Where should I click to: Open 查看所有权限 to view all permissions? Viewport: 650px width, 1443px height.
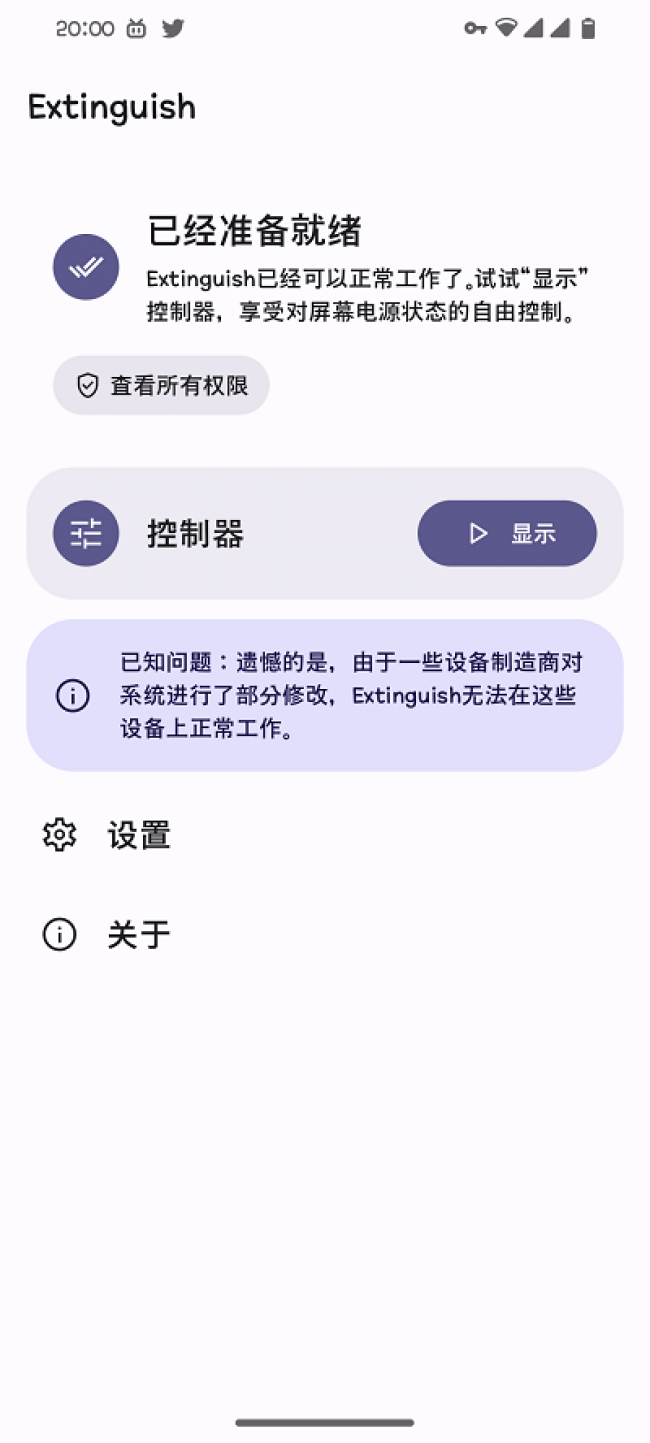coord(161,385)
